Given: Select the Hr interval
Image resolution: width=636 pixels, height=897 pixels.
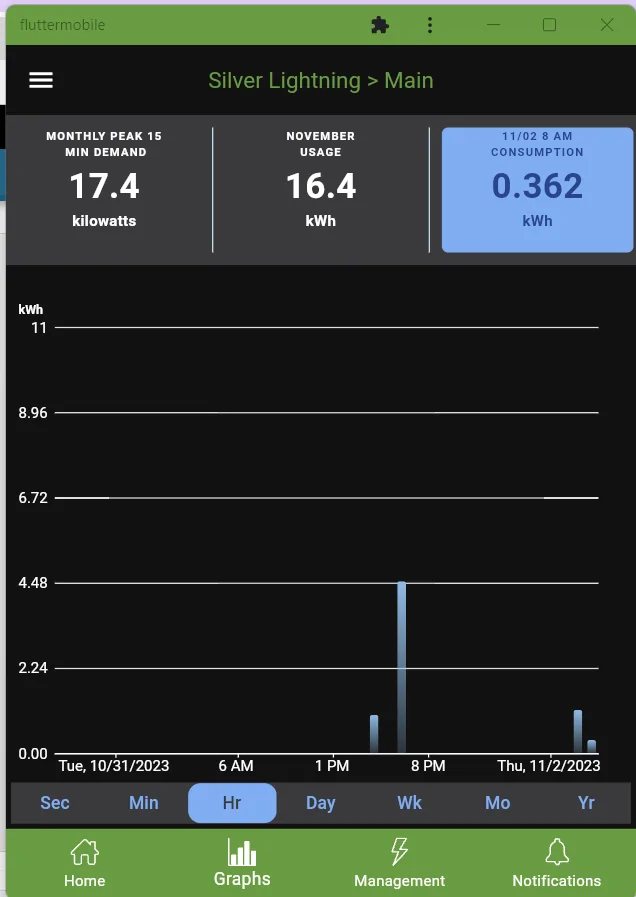Looking at the screenshot, I should click(x=232, y=803).
